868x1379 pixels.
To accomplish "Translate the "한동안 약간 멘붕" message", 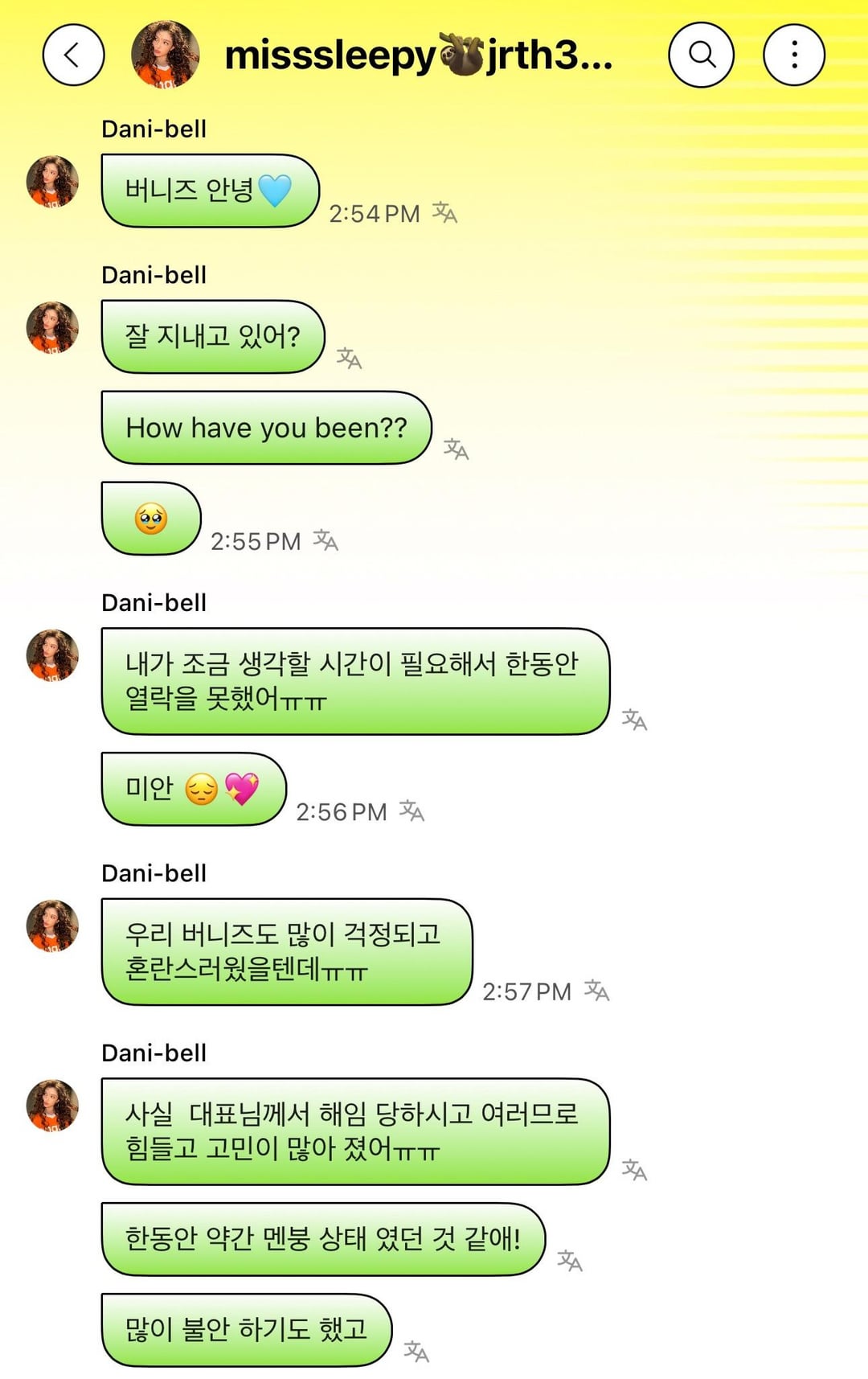I will pos(570,1260).
